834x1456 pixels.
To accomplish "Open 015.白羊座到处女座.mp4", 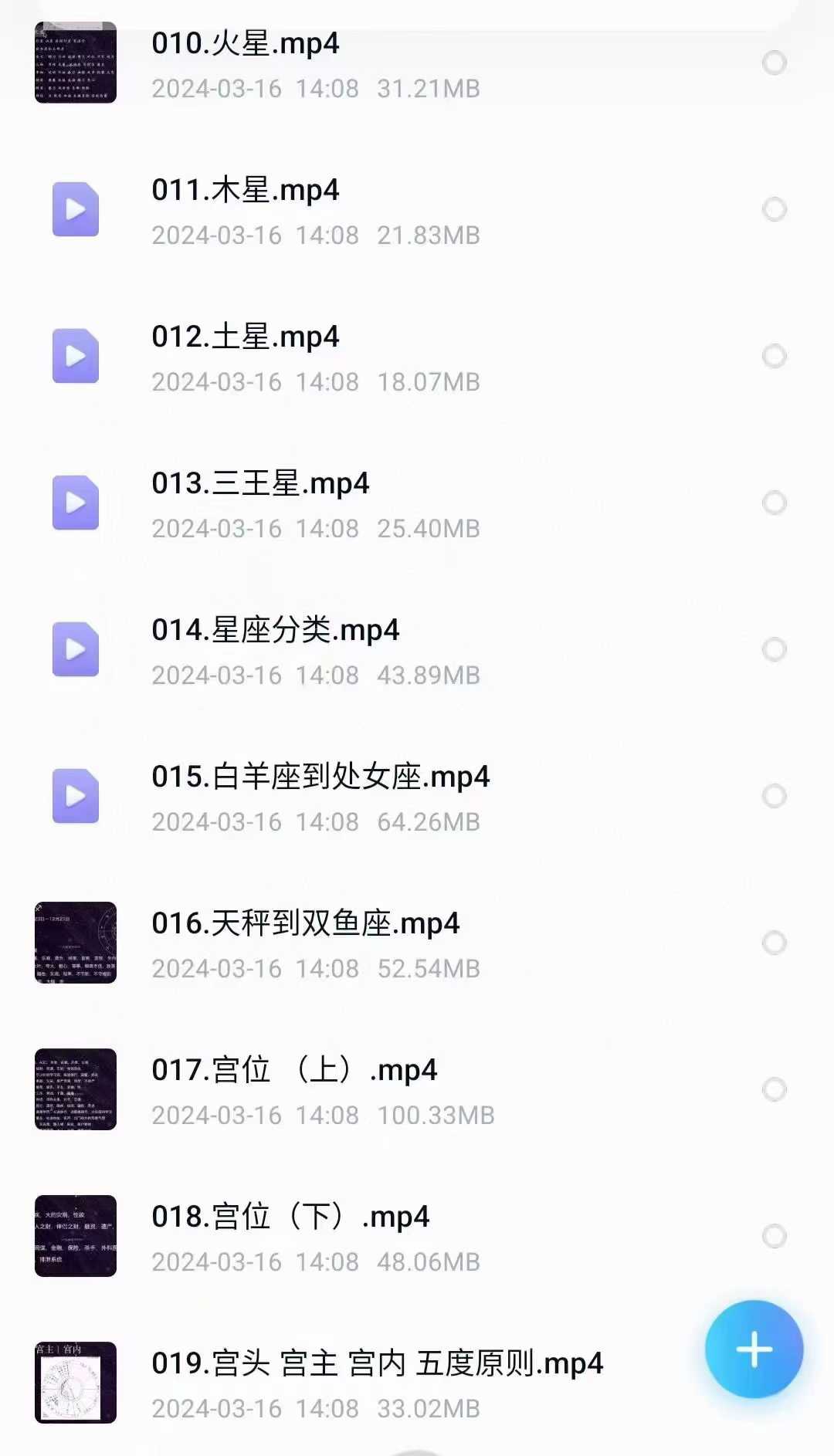I will click(320, 777).
